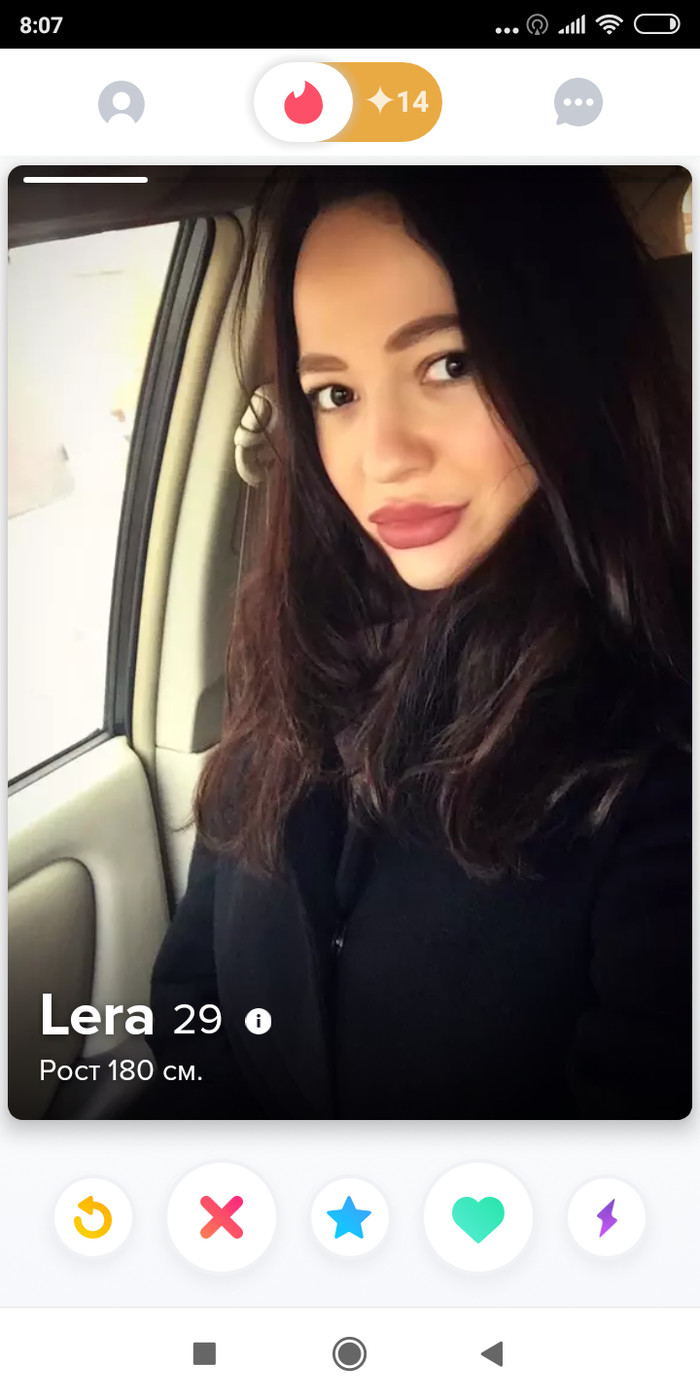
Task: Open Lera's profile photo card
Action: [350, 600]
